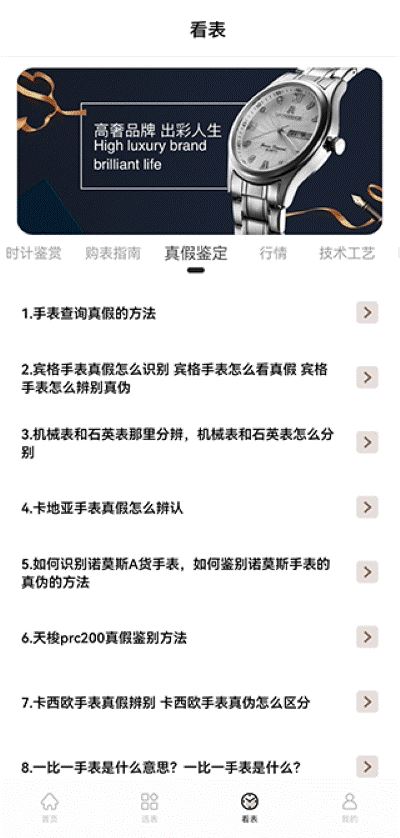Screen dimensions: 400x838
Task: Open the article on 卡西欧手表真假辨别
Action: pos(199,702)
